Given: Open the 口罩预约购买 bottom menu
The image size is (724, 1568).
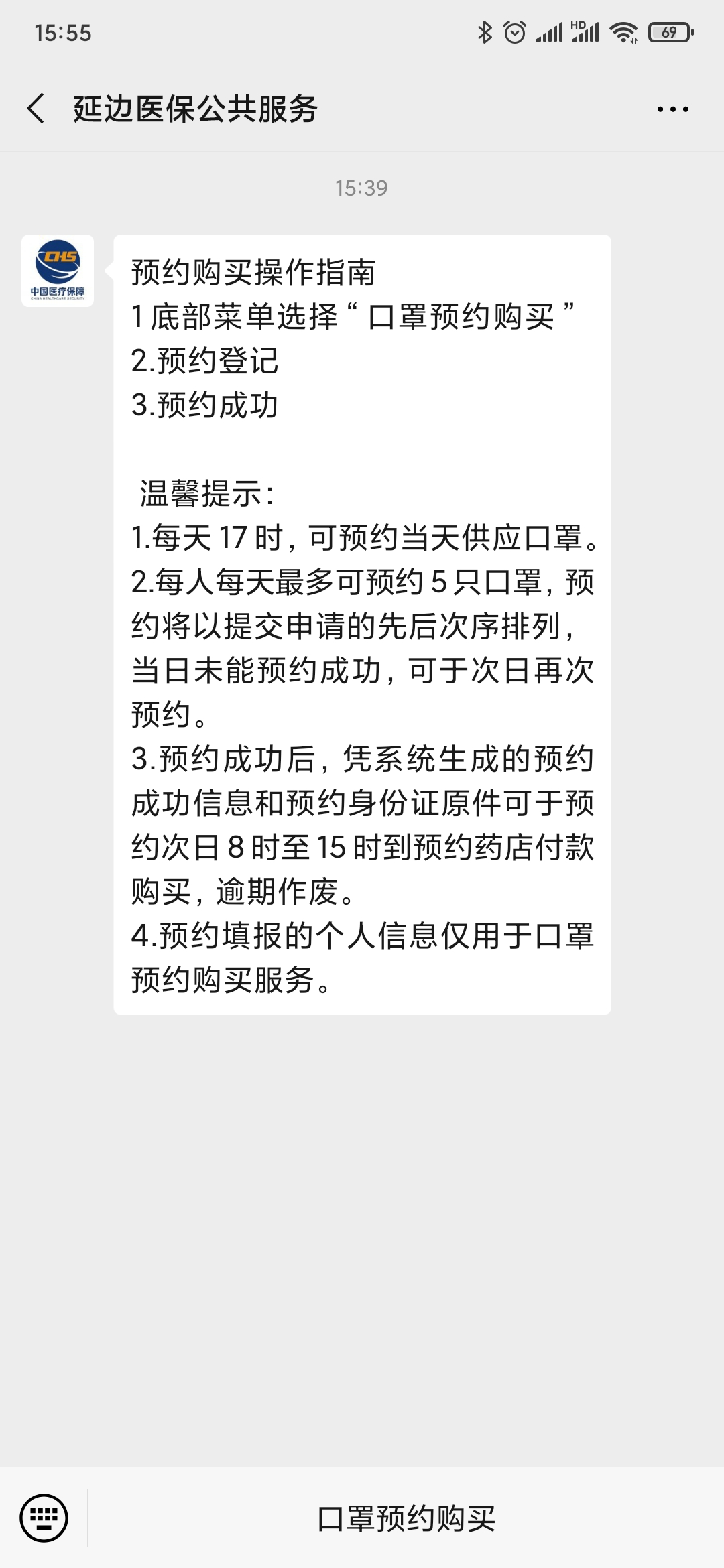Looking at the screenshot, I should 406,1518.
